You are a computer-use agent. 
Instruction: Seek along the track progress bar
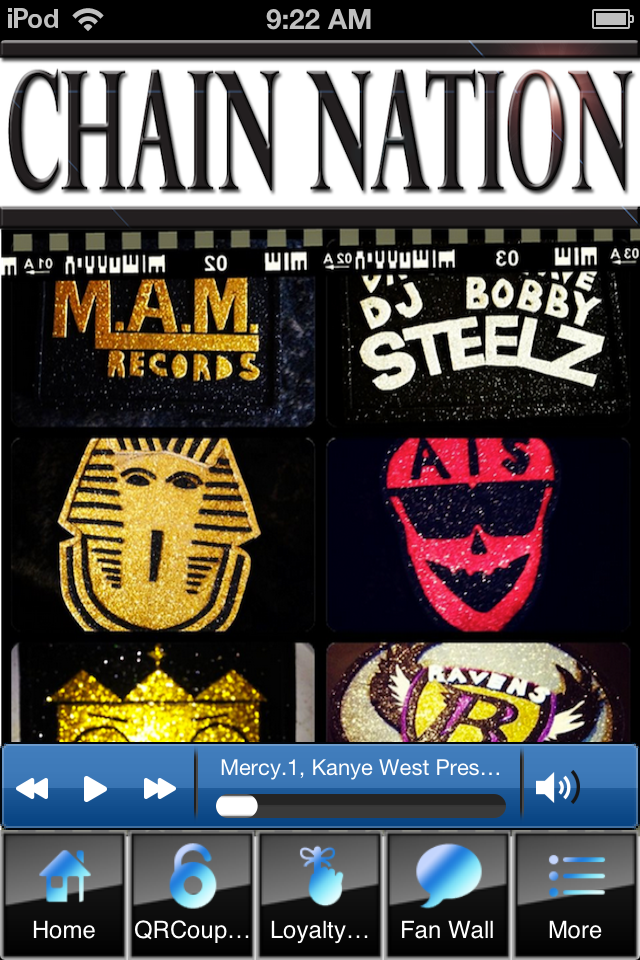tap(360, 806)
